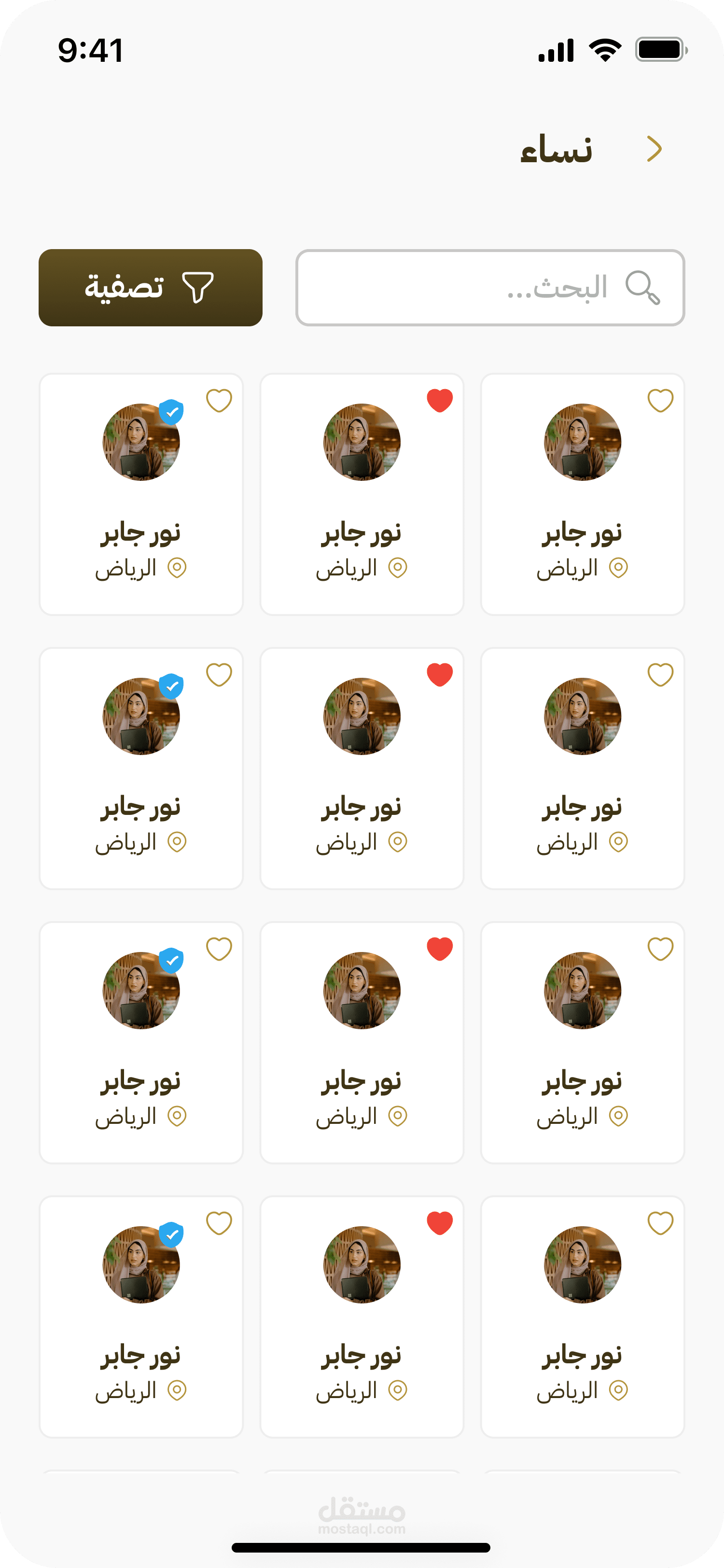The height and width of the screenshot is (1568, 724).
Task: Open the تصفية filter button
Action: pyautogui.click(x=150, y=287)
